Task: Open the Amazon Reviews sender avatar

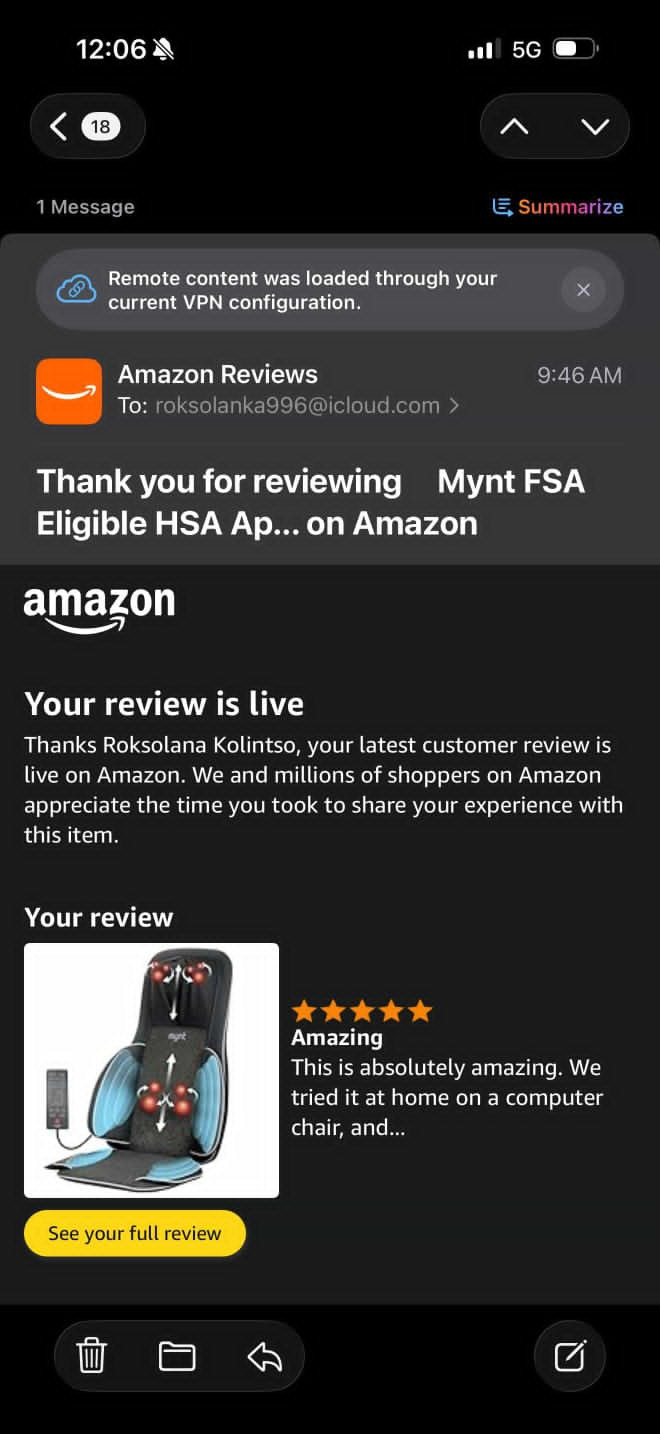Action: [69, 391]
